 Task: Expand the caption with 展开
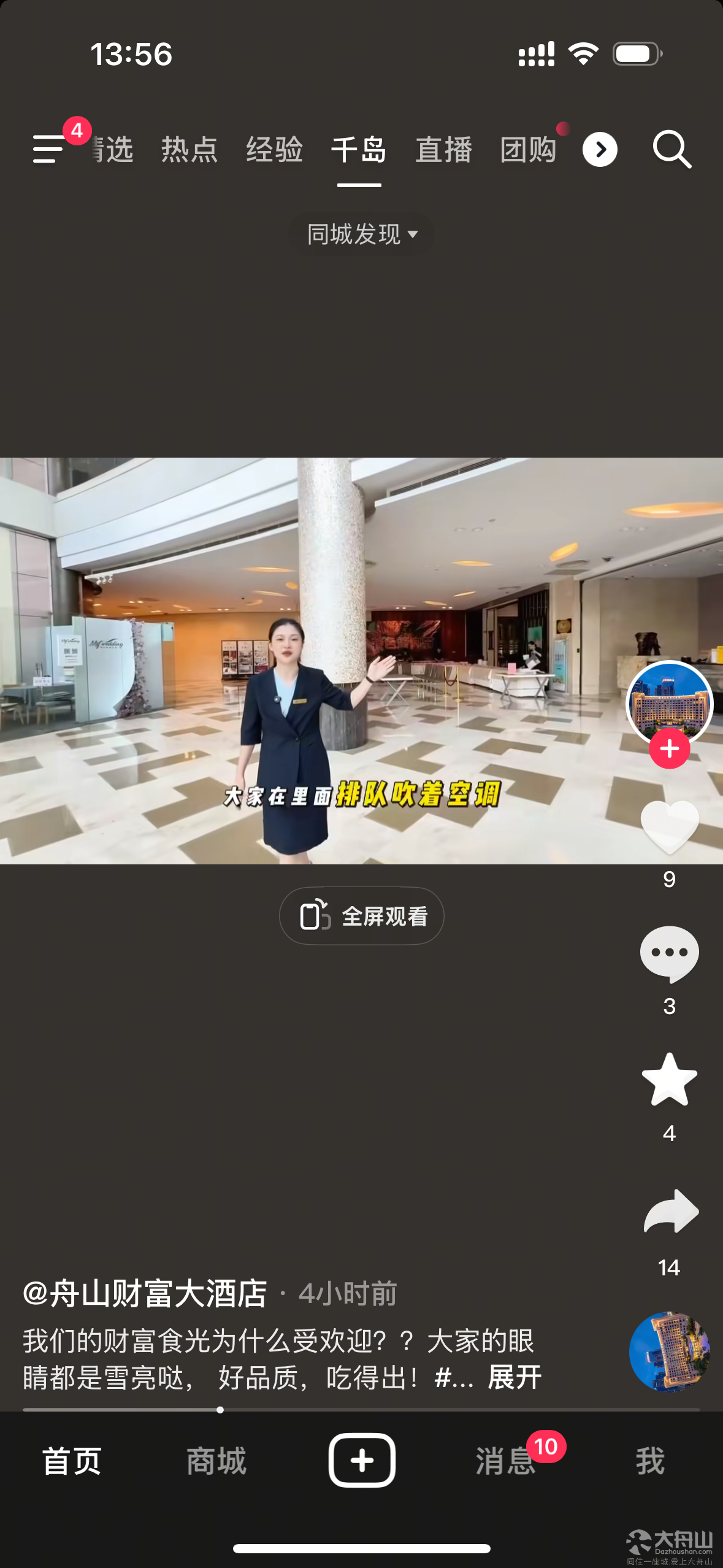[515, 1377]
